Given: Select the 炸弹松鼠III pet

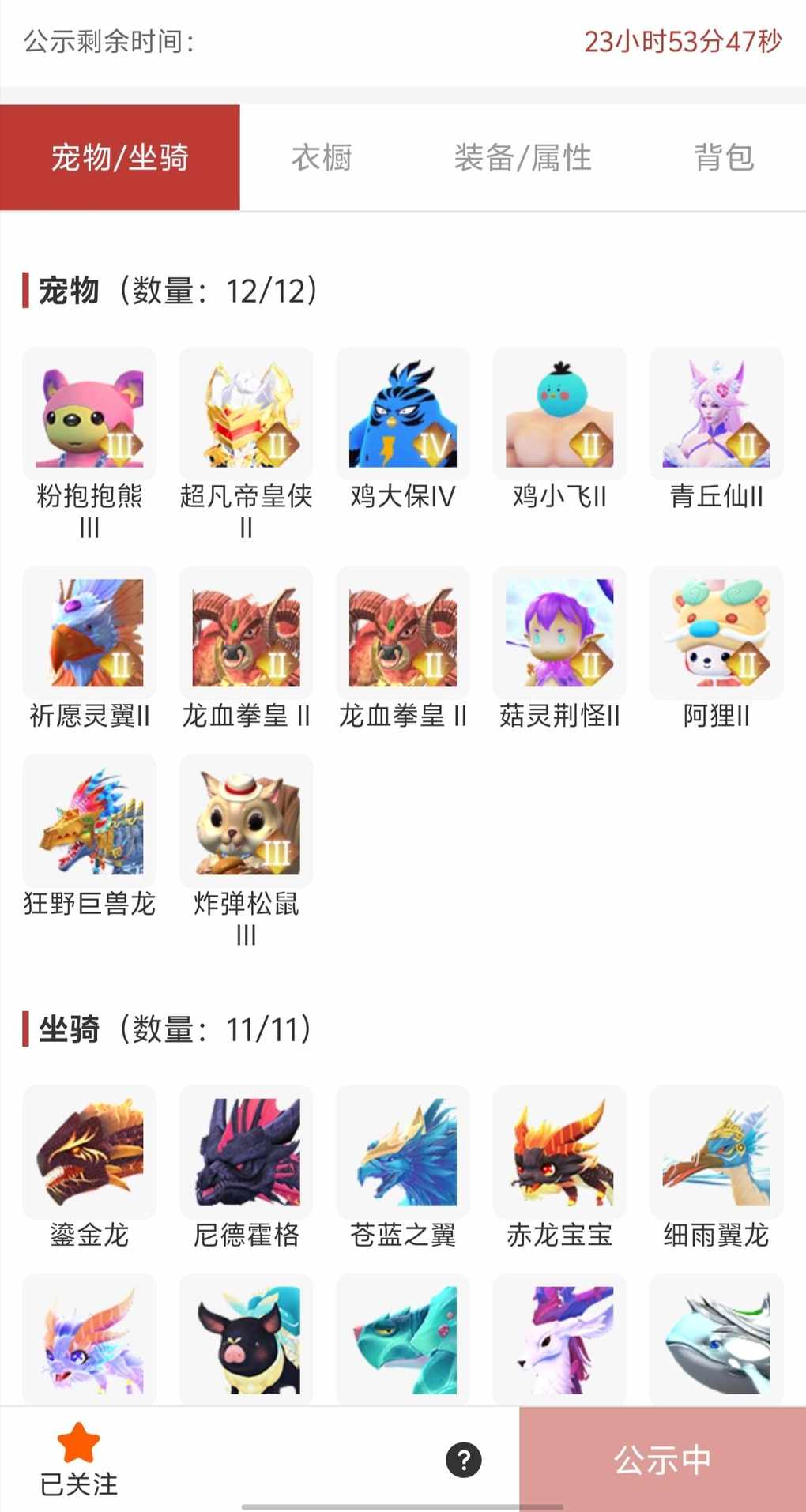Looking at the screenshot, I should click(246, 821).
